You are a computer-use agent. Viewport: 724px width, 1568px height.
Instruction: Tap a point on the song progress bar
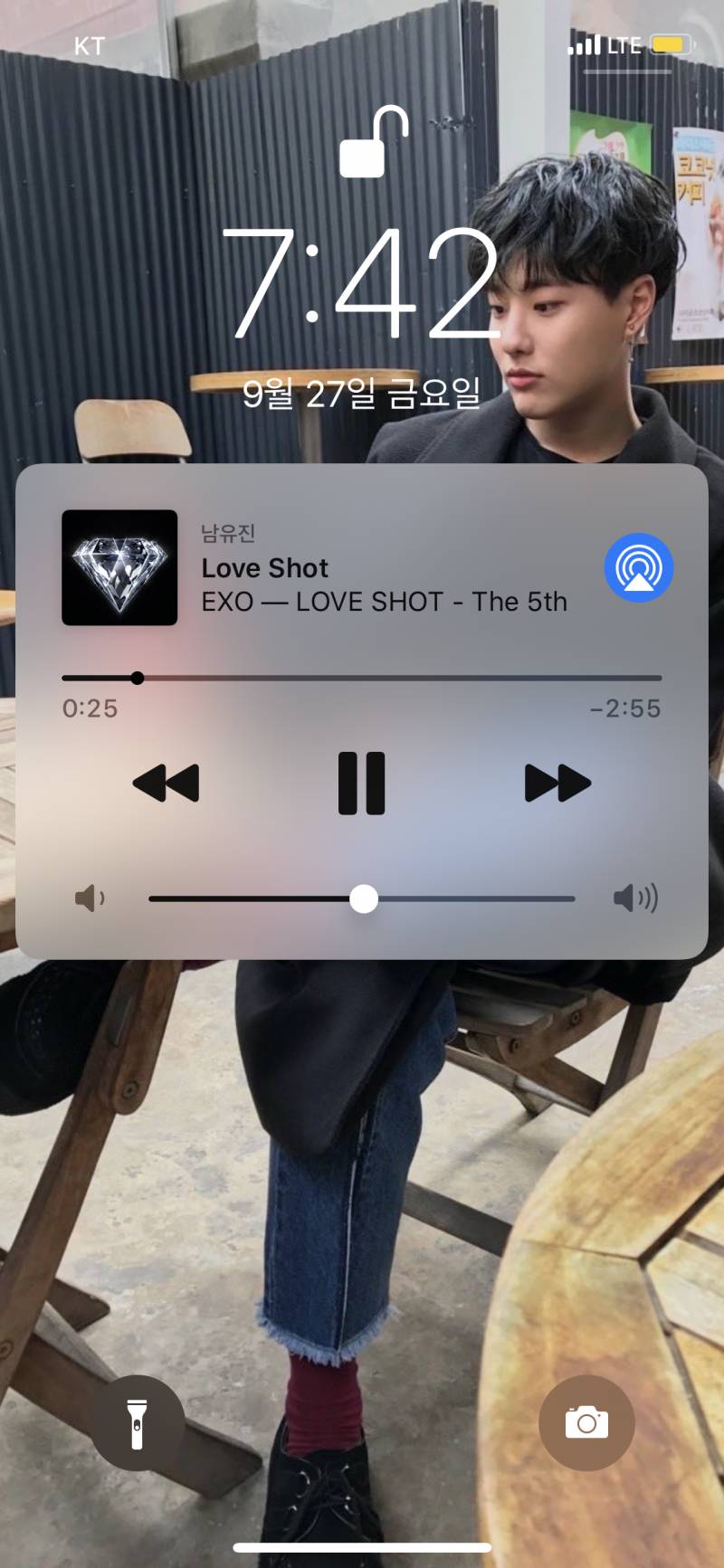(x=362, y=678)
